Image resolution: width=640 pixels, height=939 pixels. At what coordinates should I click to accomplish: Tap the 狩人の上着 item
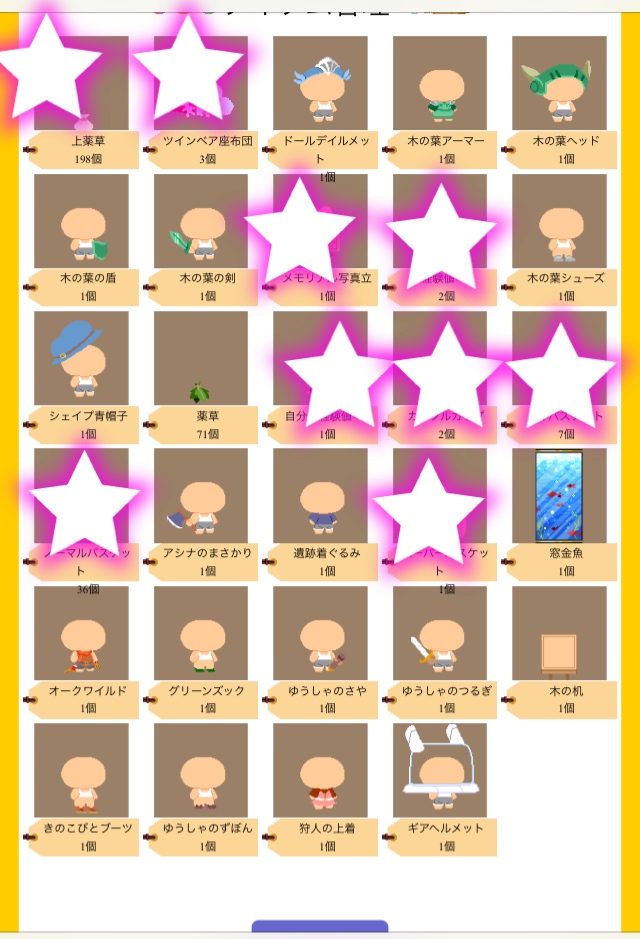(320, 770)
